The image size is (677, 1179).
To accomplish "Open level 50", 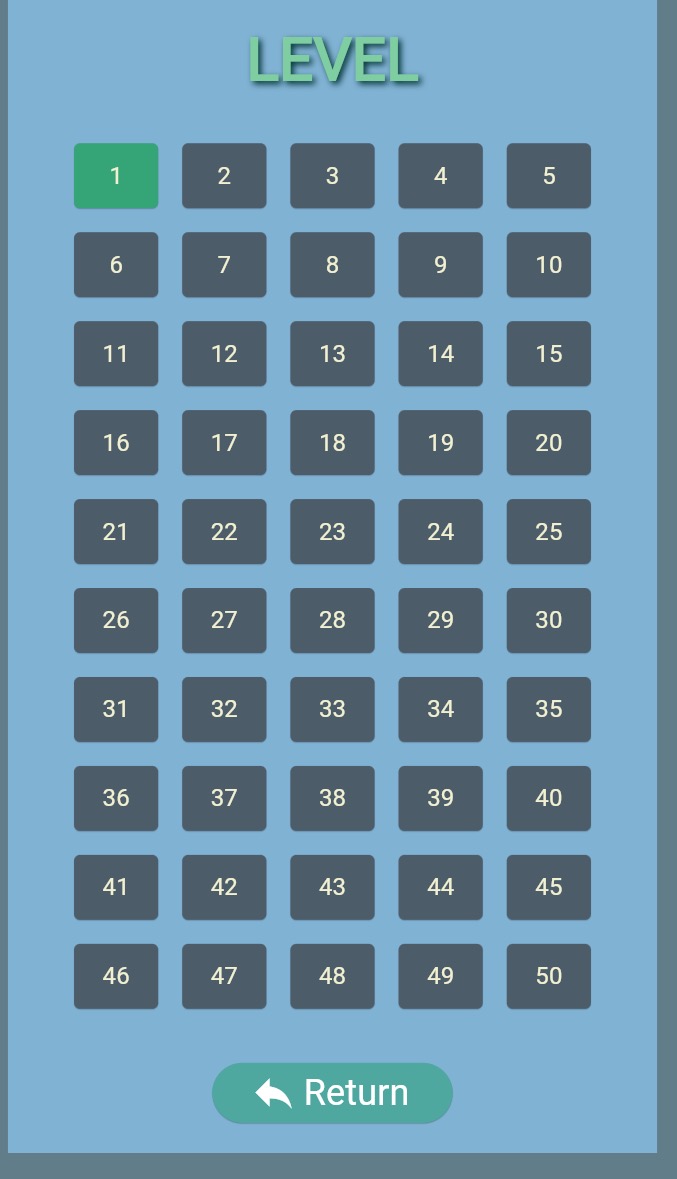I will [x=548, y=976].
